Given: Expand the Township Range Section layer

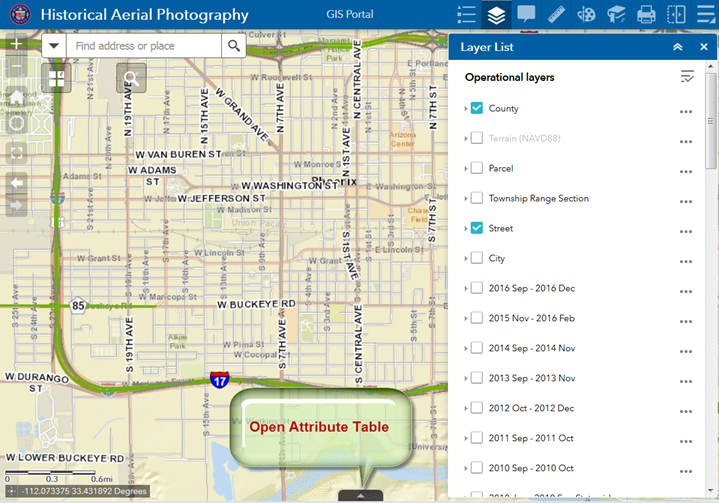Looking at the screenshot, I should (x=466, y=199).
